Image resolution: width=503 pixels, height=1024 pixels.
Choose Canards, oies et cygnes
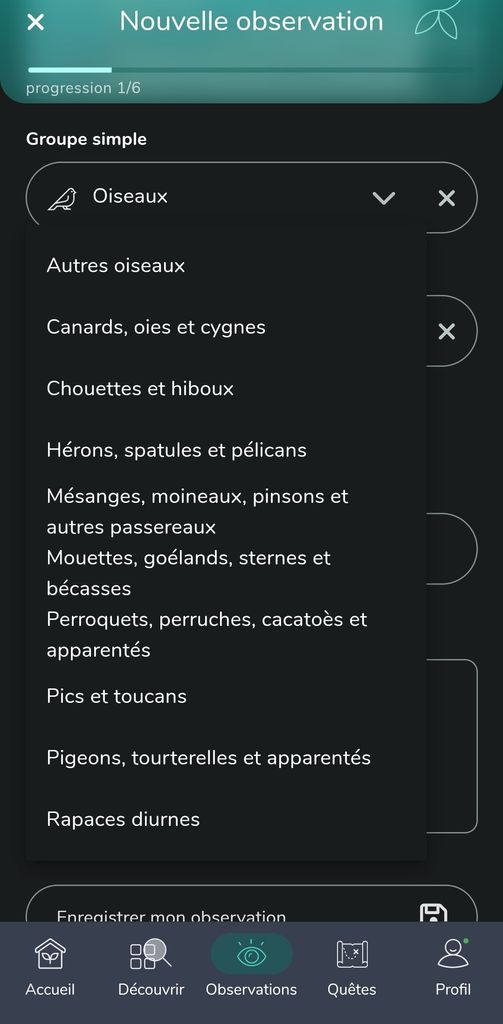click(x=225, y=327)
